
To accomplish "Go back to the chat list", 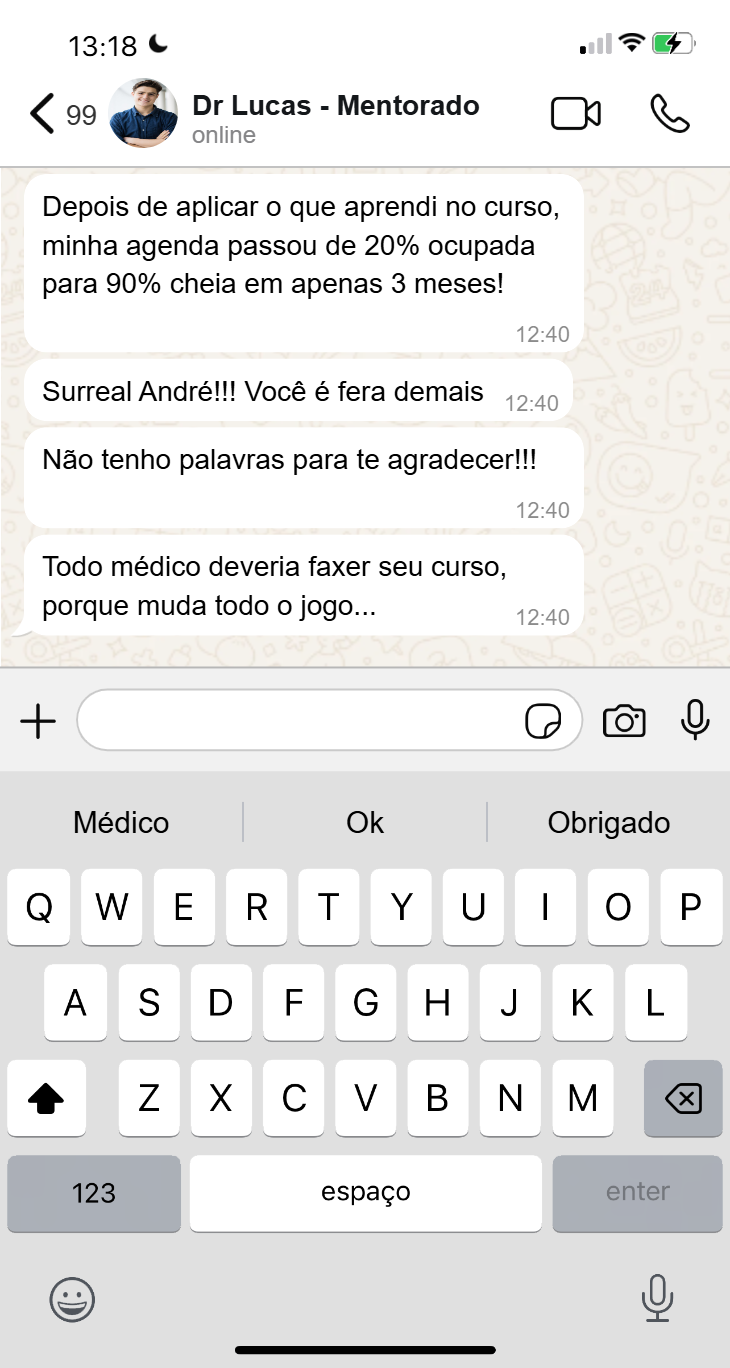I will click(x=42, y=114).
